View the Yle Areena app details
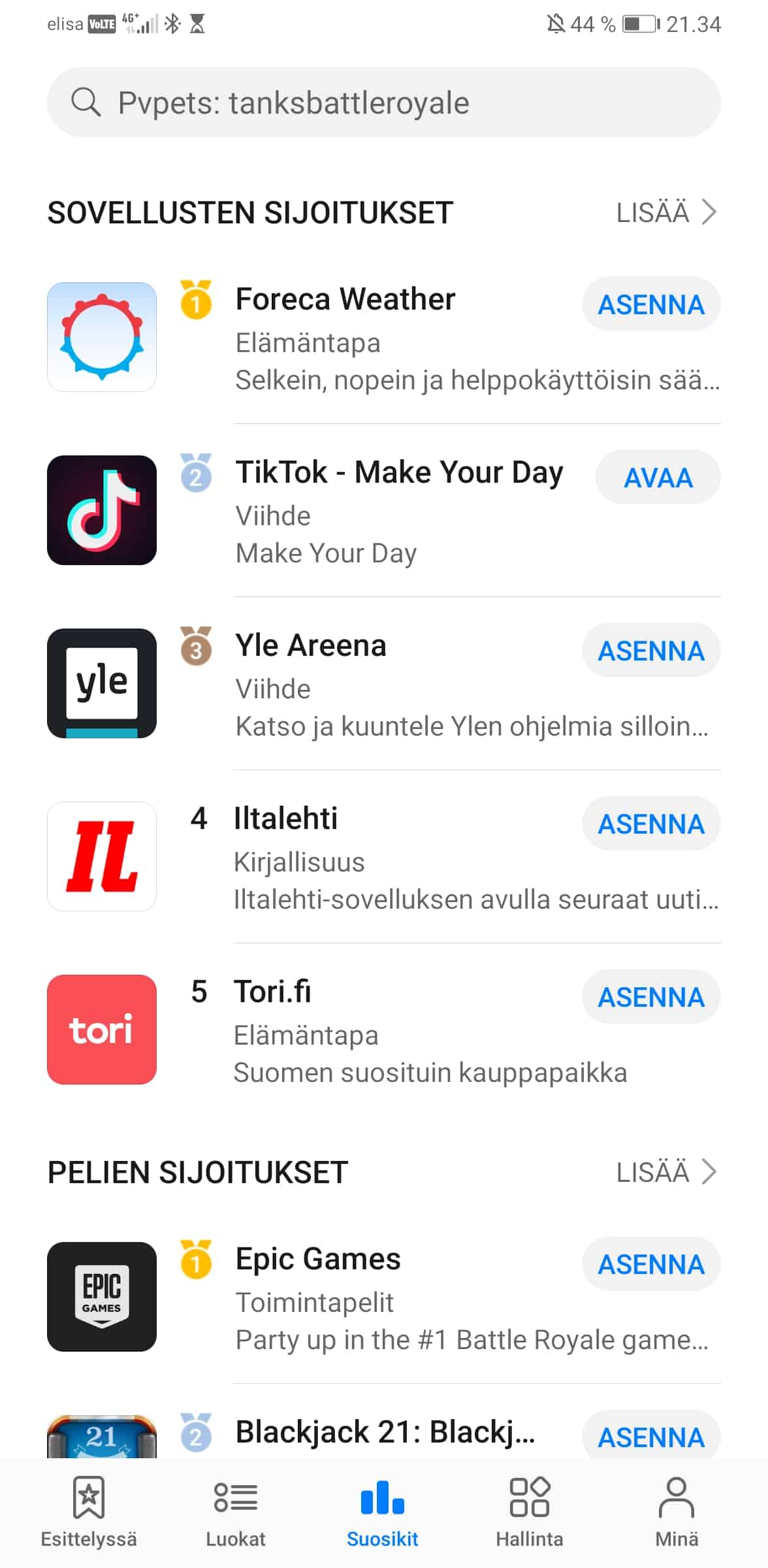The height and width of the screenshot is (1568, 768). click(x=384, y=683)
